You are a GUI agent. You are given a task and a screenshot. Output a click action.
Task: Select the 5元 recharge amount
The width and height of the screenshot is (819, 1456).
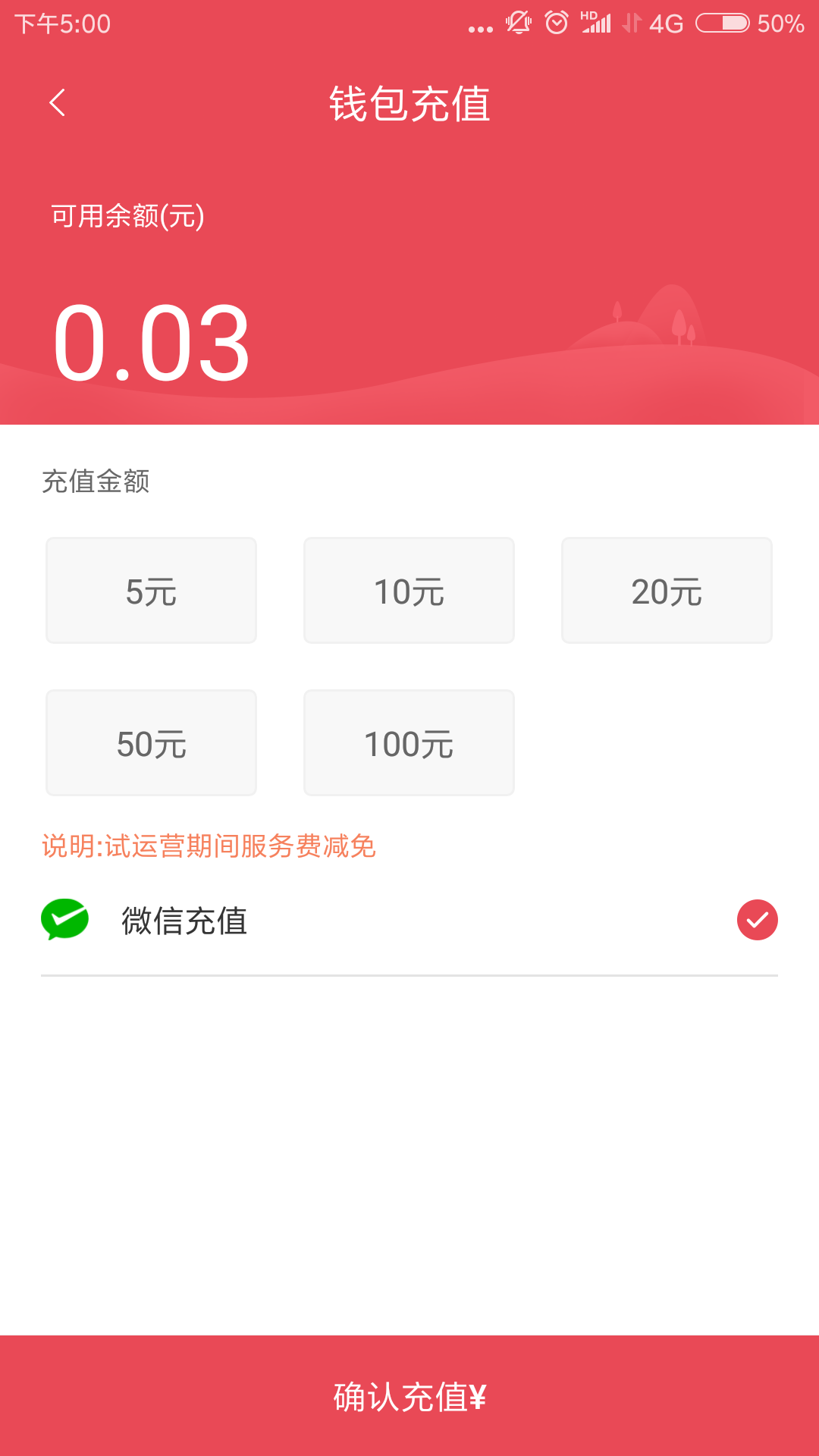tap(151, 590)
